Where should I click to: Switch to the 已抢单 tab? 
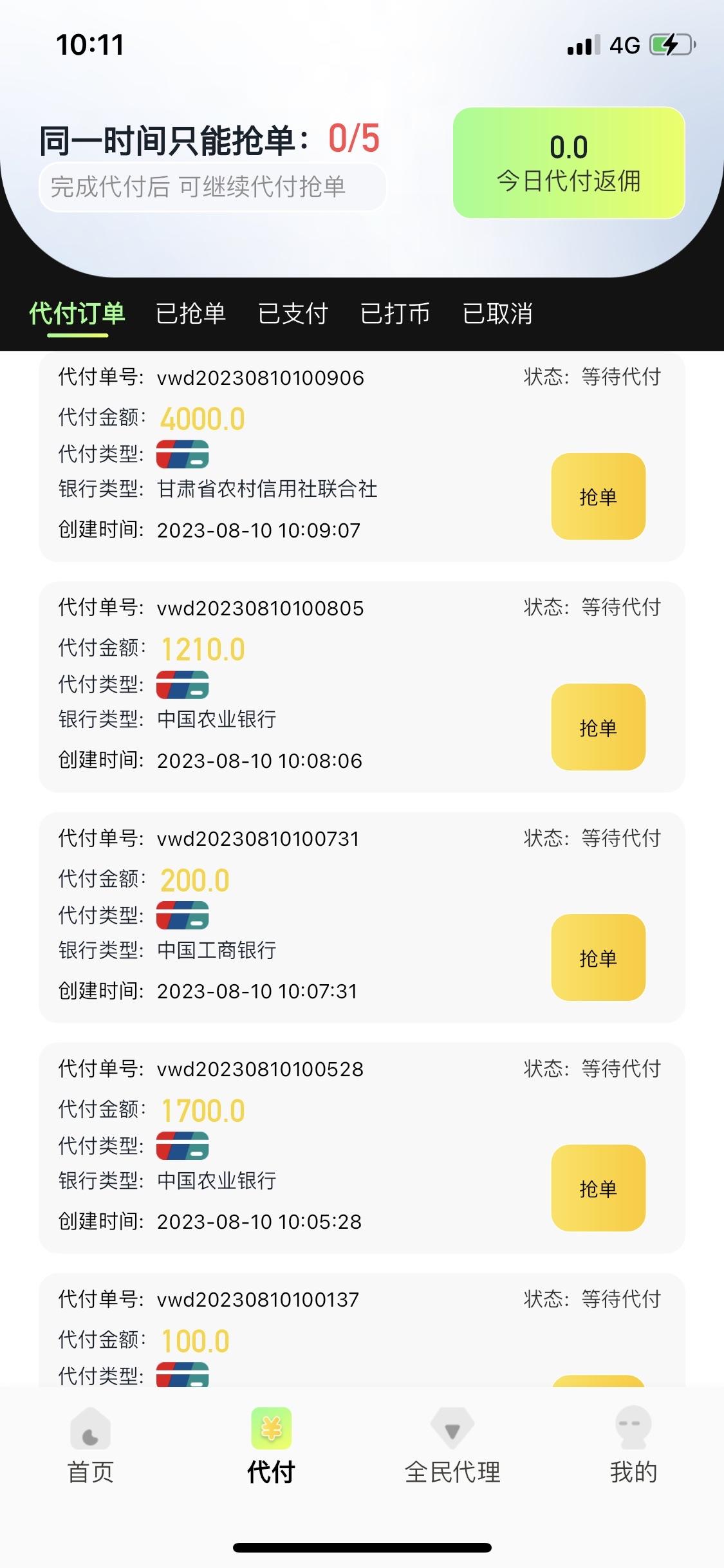[190, 313]
